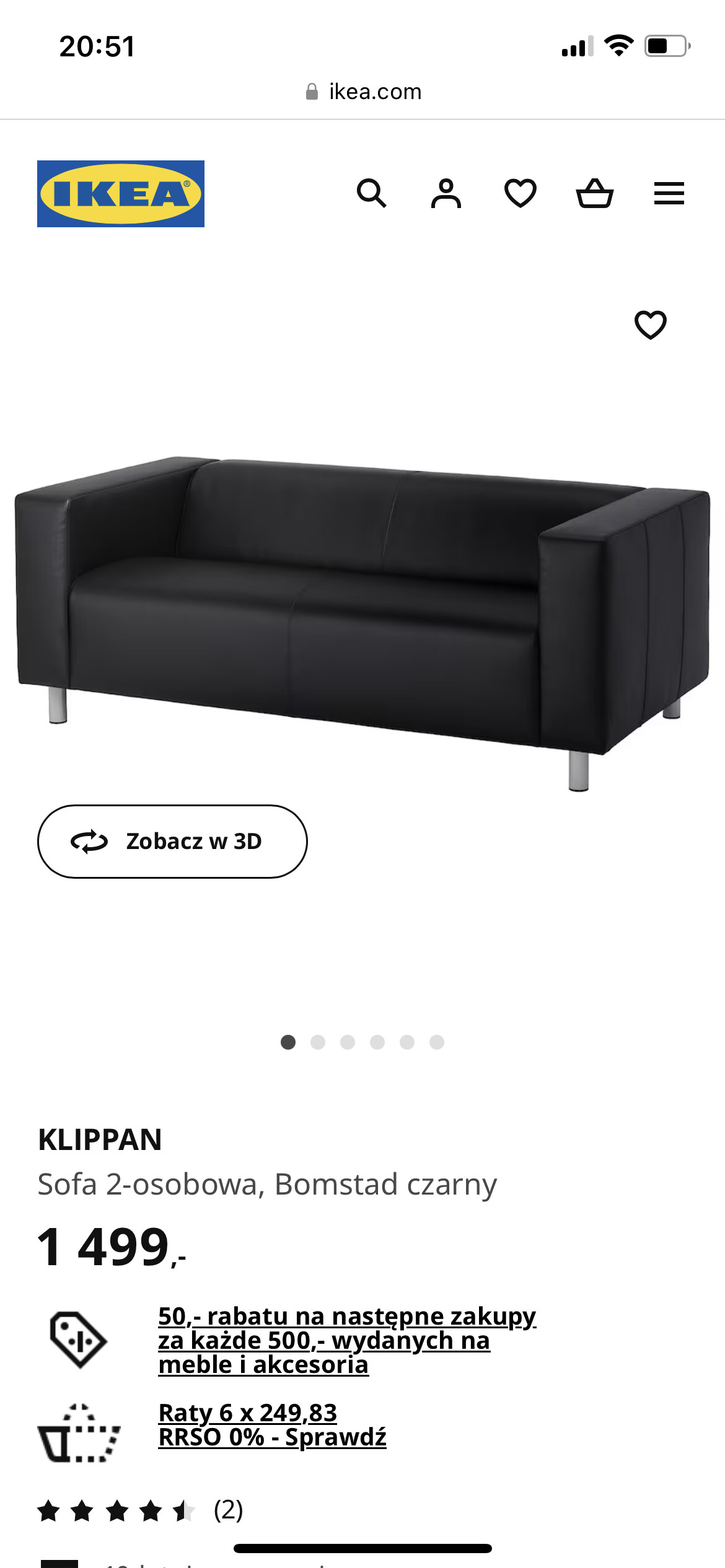Open the 50,- rabatu discount link
Screen dimensions: 725x1568
point(347,1340)
